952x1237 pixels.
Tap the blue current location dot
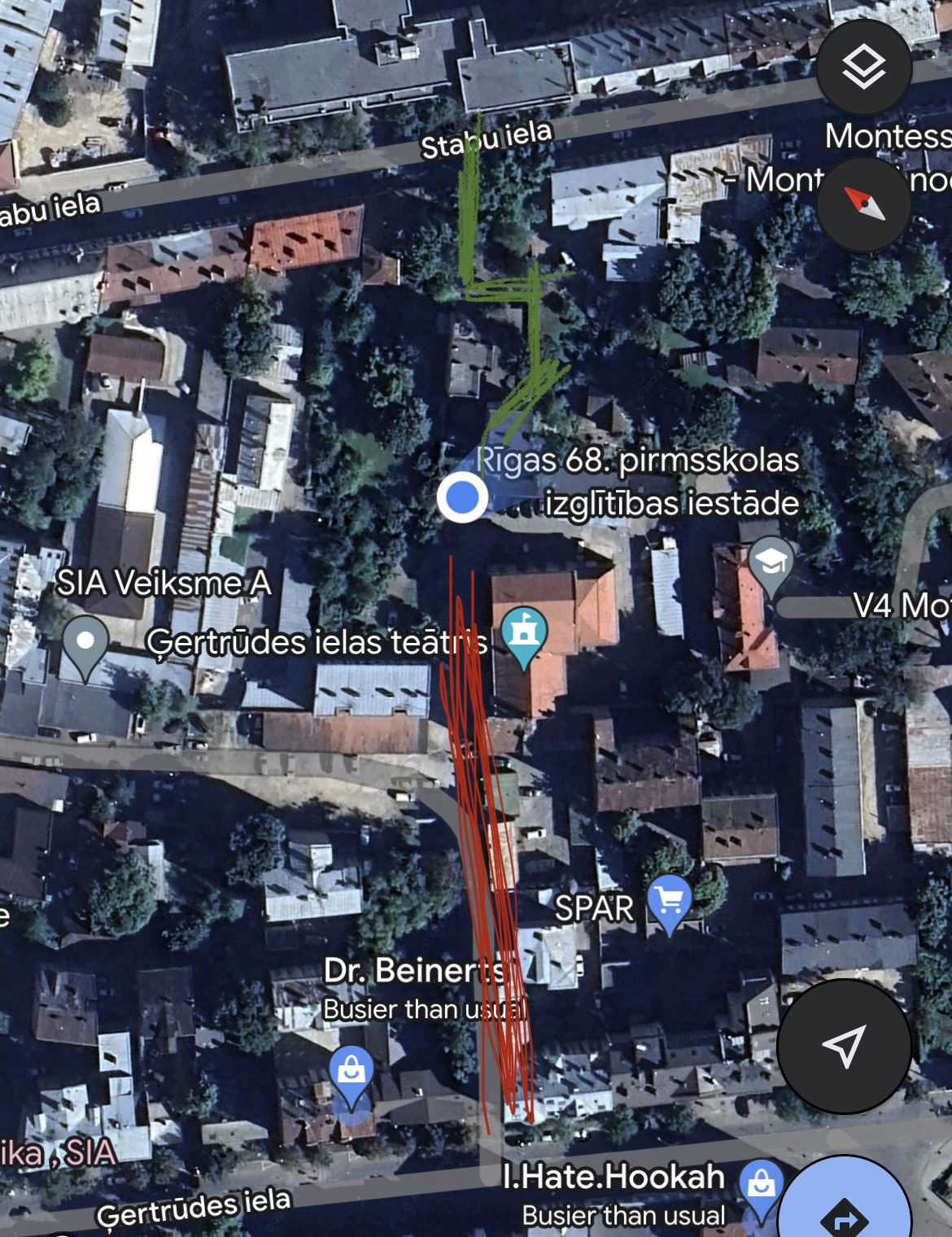(x=462, y=497)
